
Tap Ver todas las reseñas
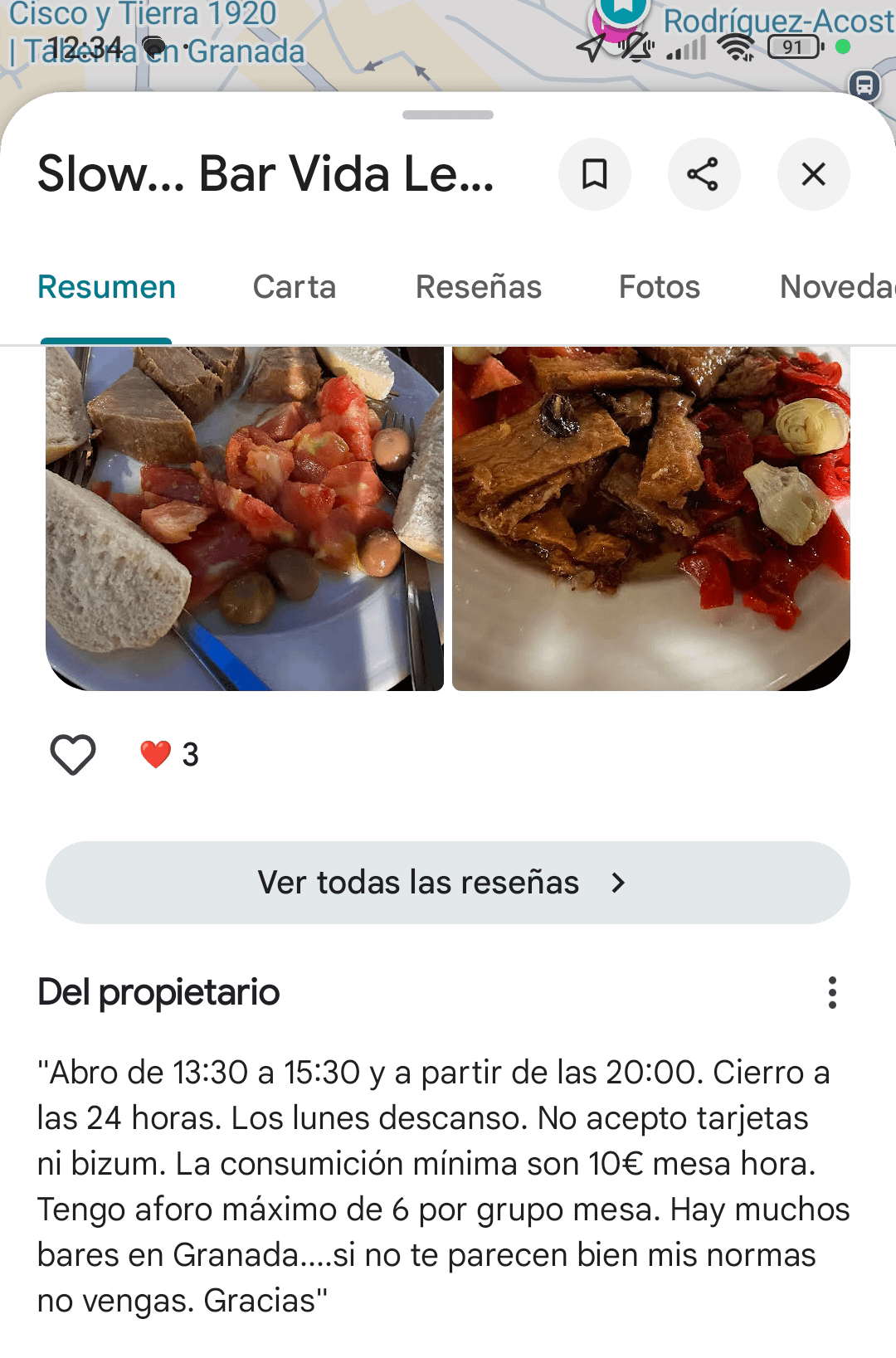(x=448, y=883)
